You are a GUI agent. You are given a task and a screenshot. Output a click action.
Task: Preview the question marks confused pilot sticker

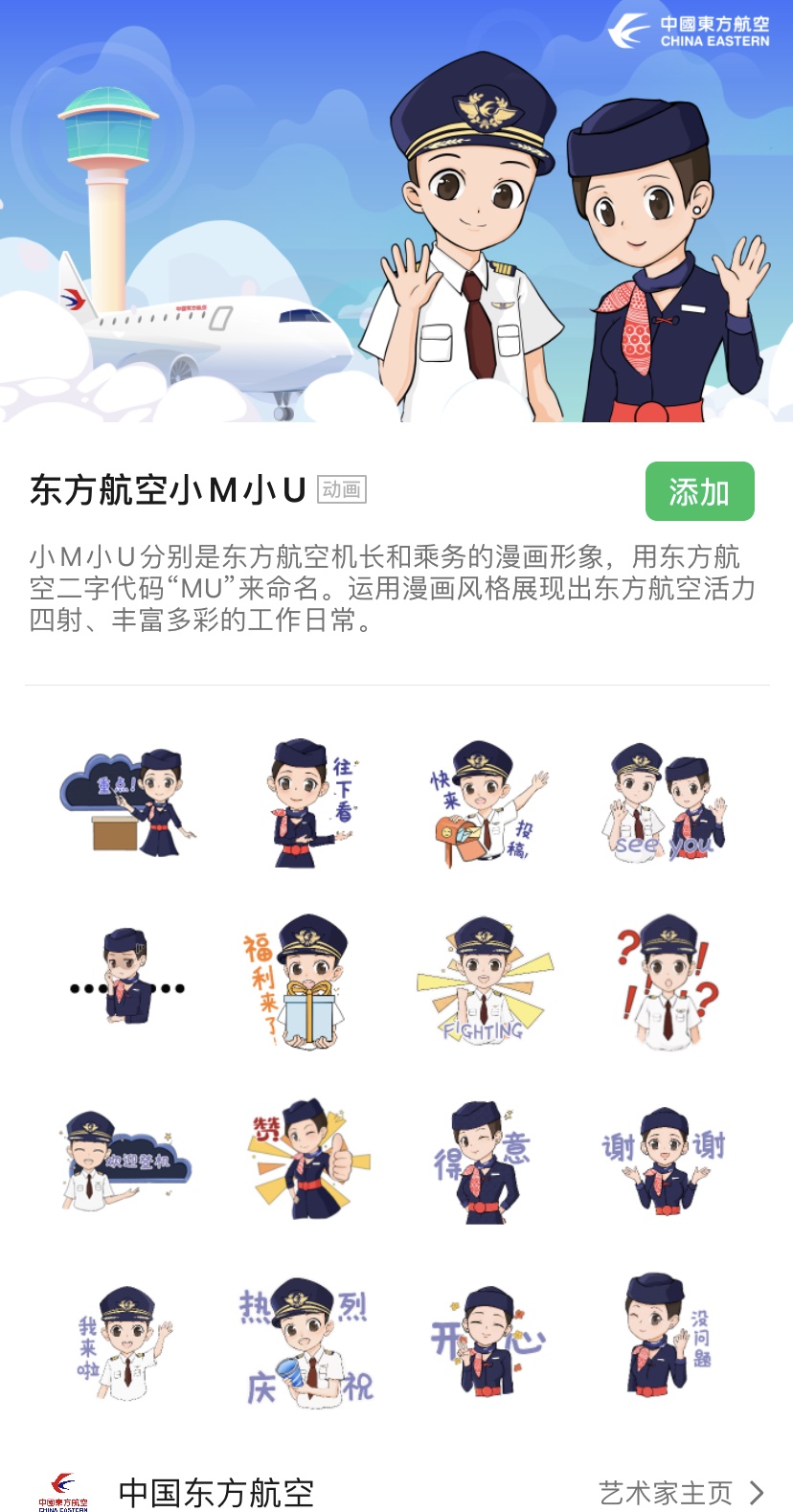(x=667, y=982)
